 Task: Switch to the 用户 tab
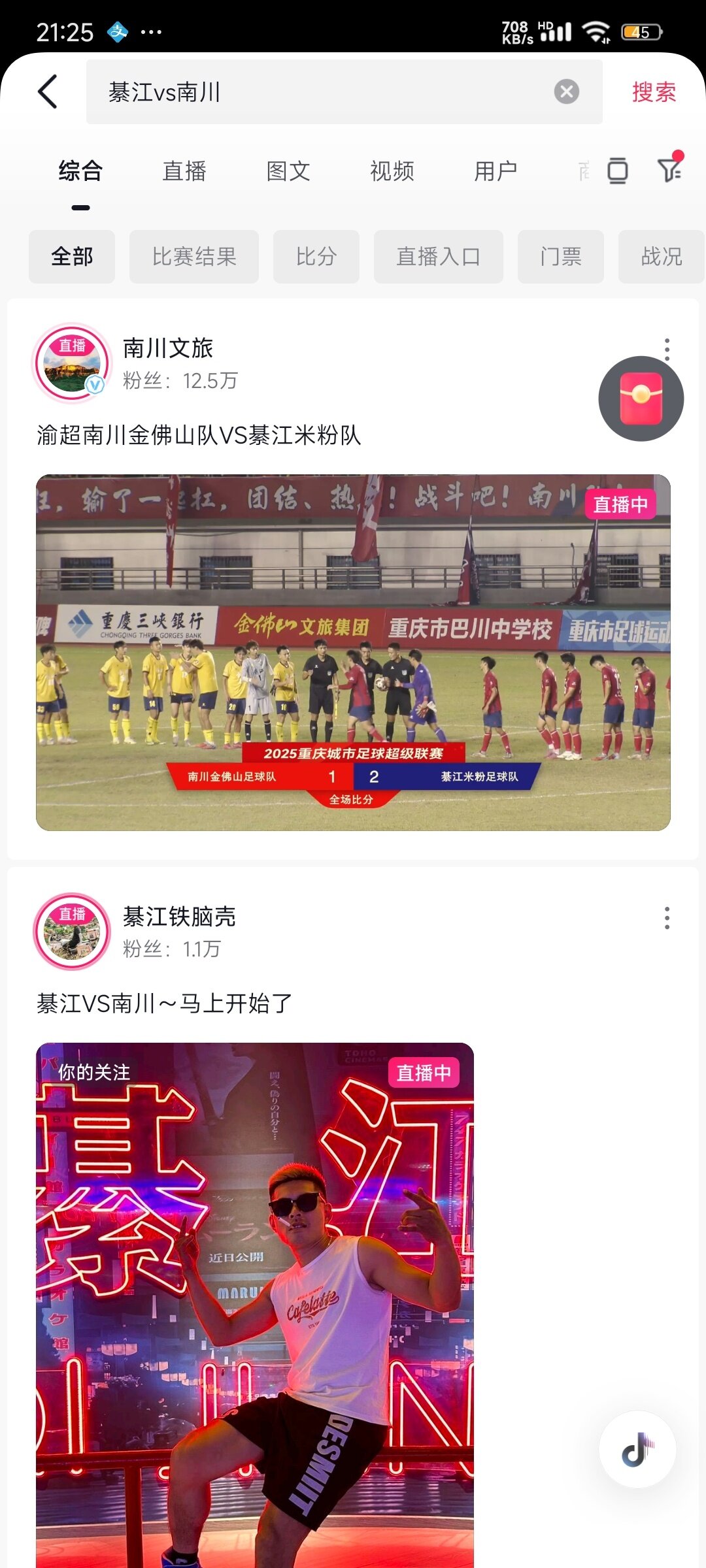pyautogui.click(x=496, y=171)
